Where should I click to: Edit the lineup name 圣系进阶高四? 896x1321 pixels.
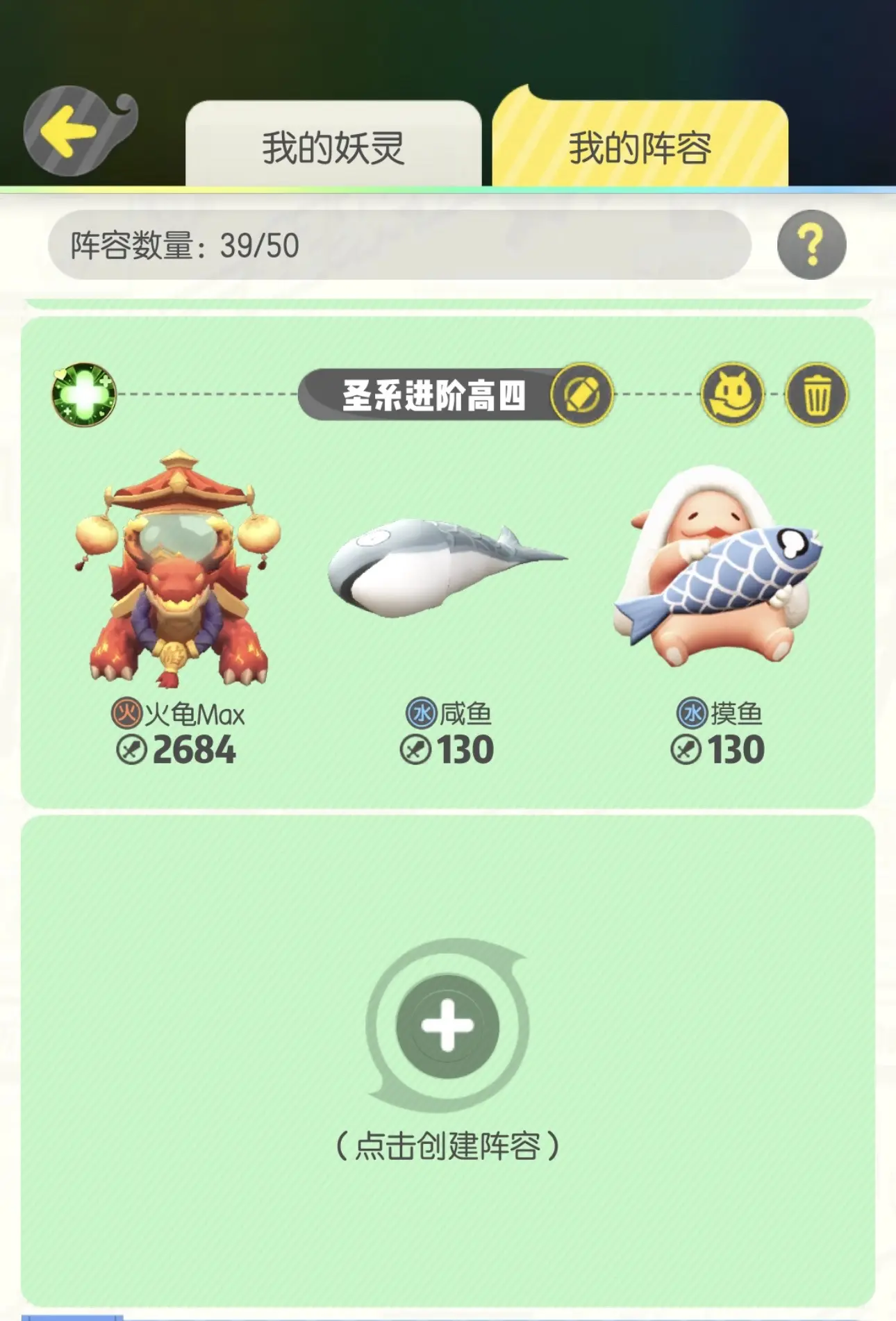pos(582,394)
